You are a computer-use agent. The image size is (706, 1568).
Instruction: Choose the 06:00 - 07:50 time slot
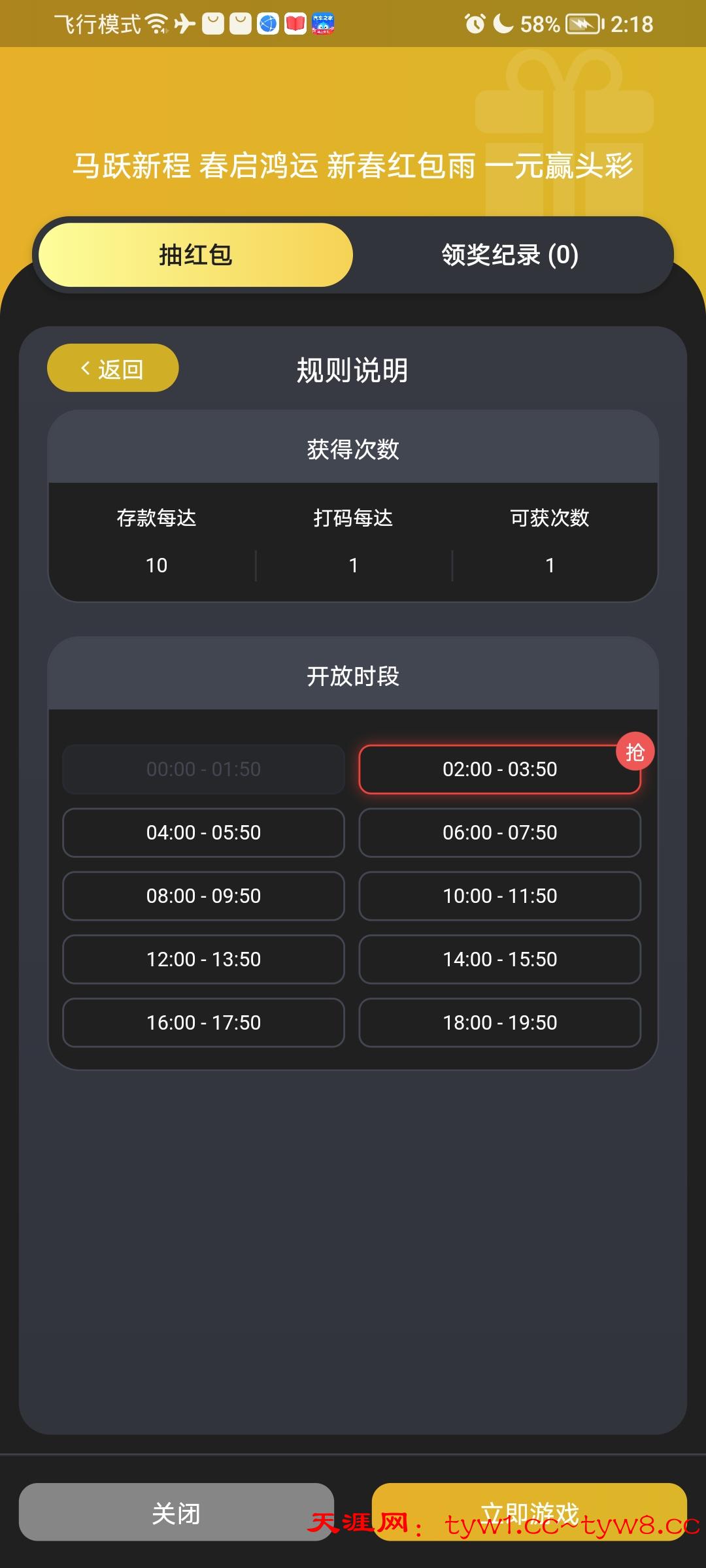(499, 833)
